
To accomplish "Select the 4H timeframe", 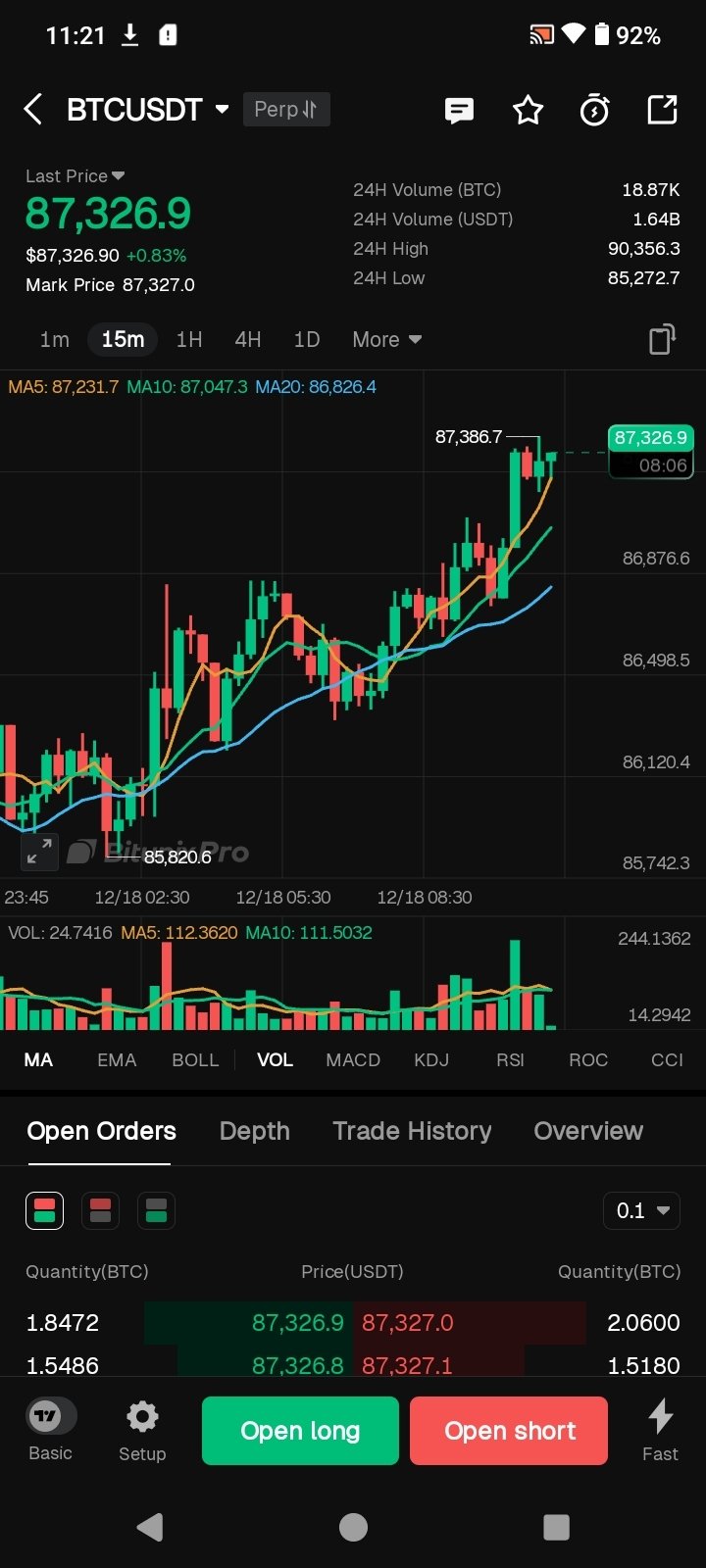I will point(248,339).
